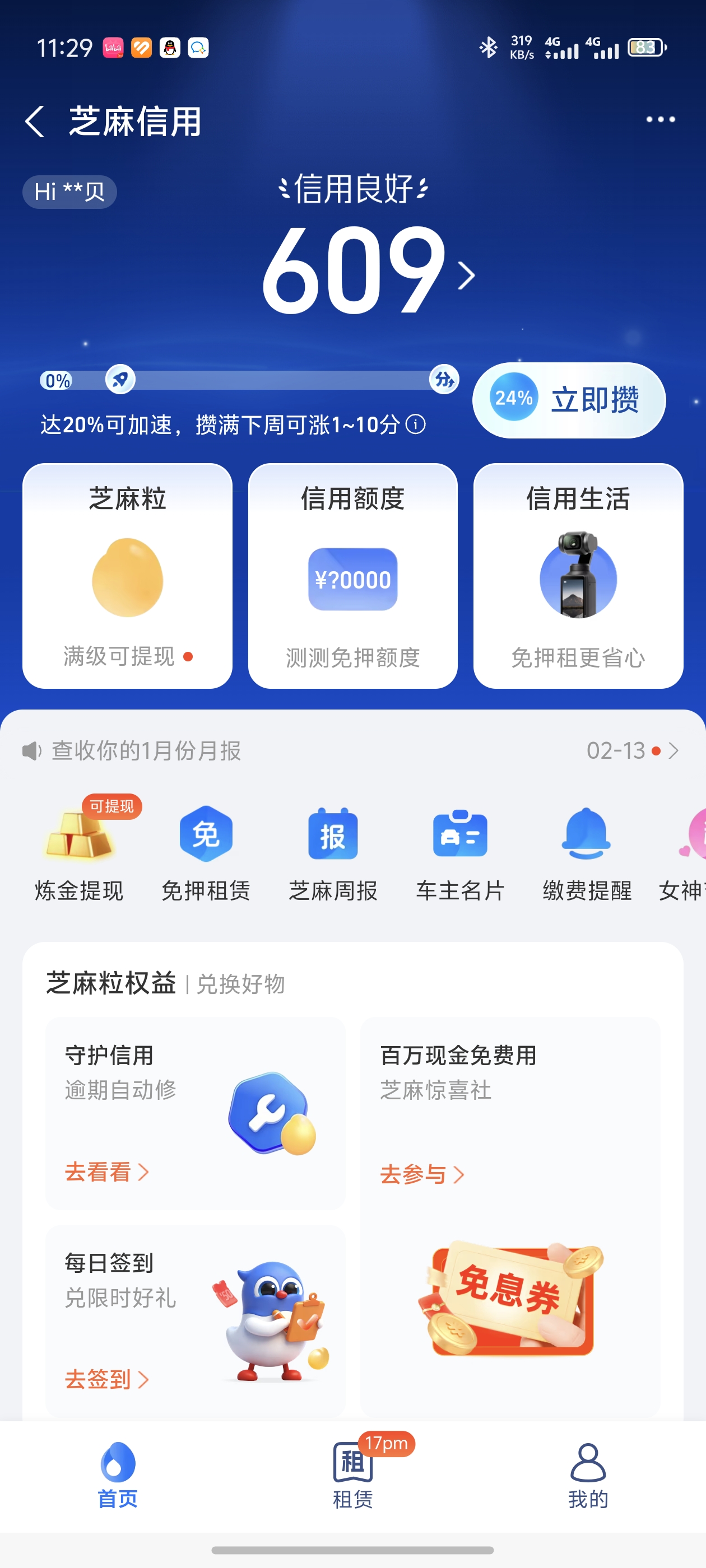View details of the 609 credit score
The image size is (706, 1568).
[x=365, y=271]
